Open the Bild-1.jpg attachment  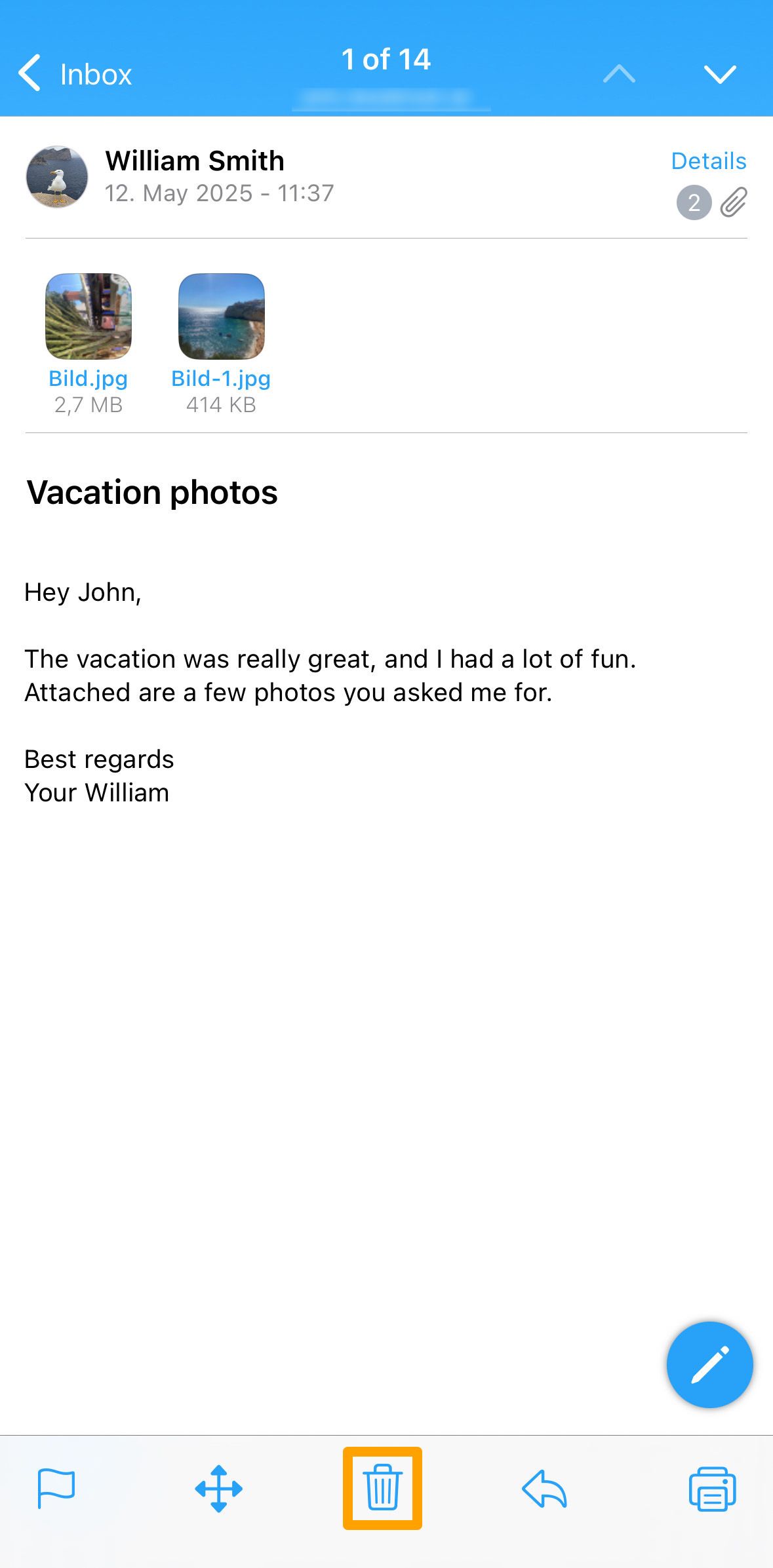click(221, 344)
